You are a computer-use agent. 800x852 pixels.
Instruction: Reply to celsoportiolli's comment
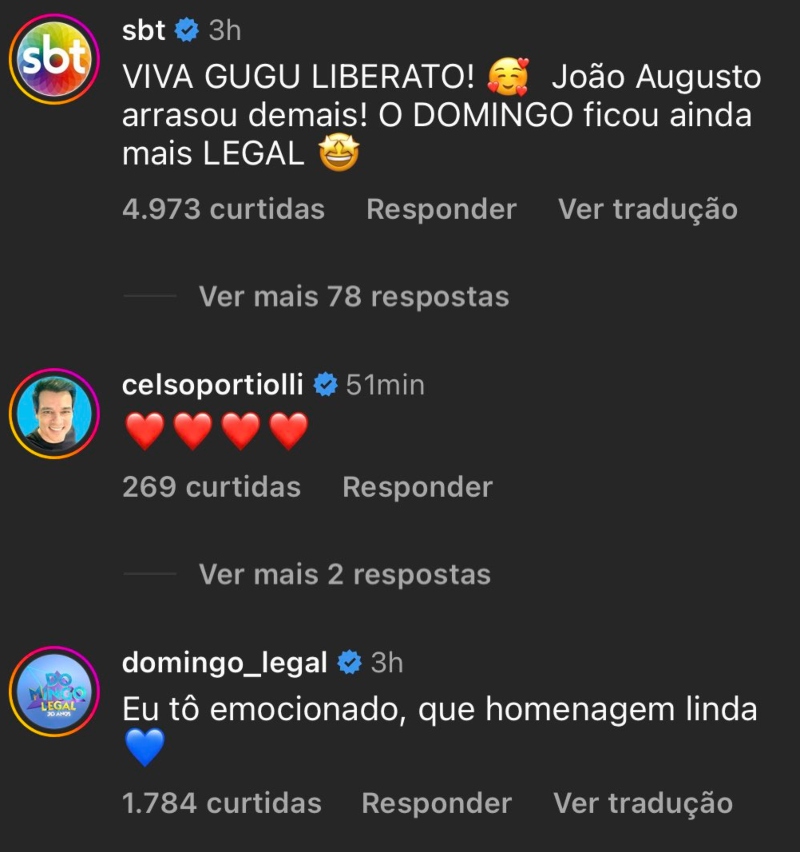click(x=417, y=487)
